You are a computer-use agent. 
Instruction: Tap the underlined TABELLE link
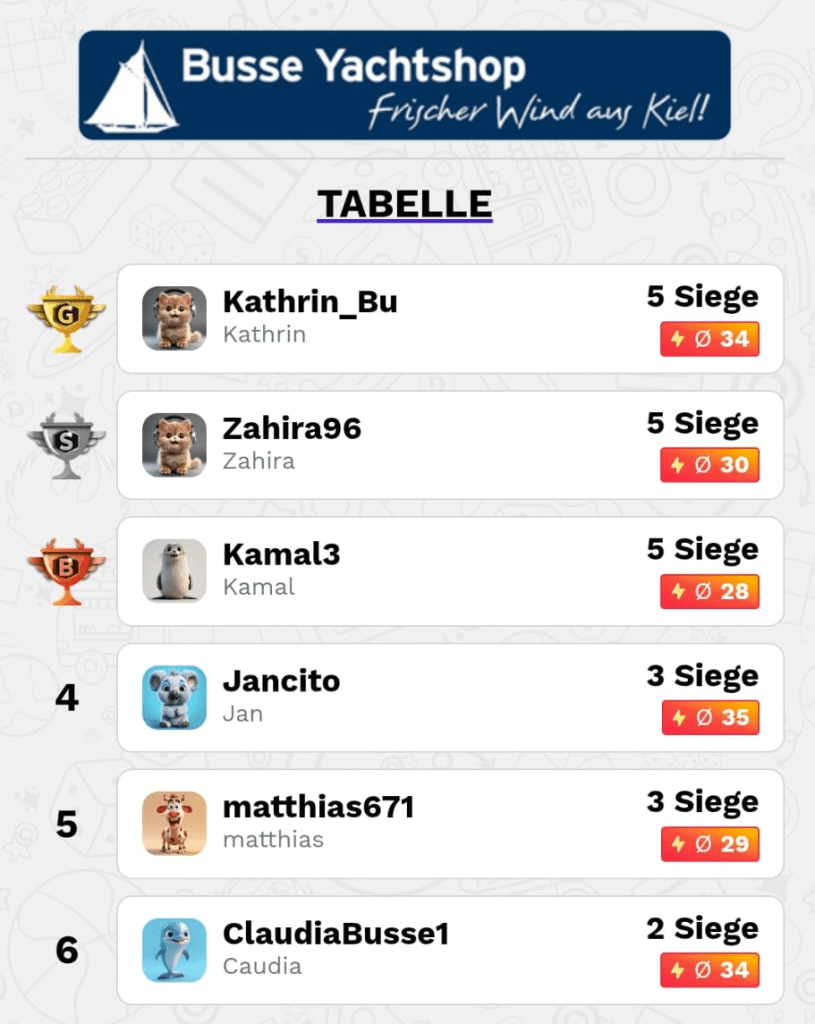click(404, 204)
